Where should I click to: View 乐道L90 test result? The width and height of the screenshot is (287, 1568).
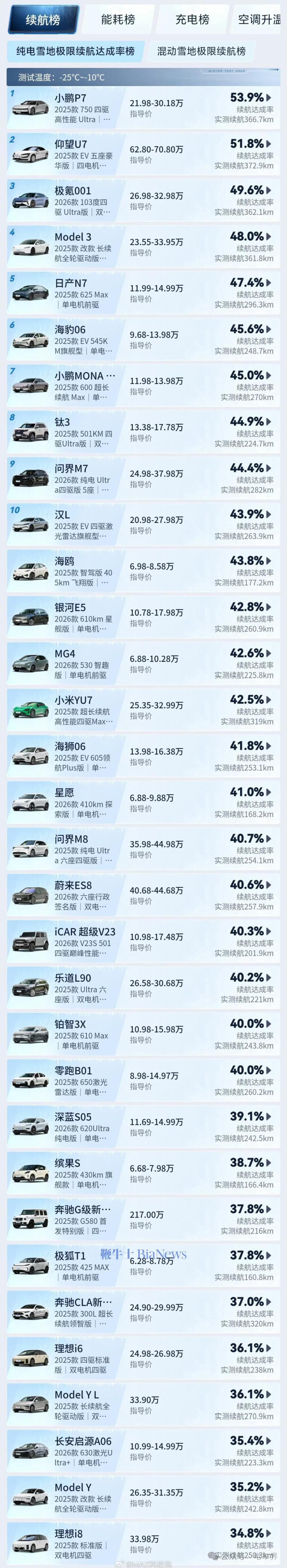(x=143, y=988)
